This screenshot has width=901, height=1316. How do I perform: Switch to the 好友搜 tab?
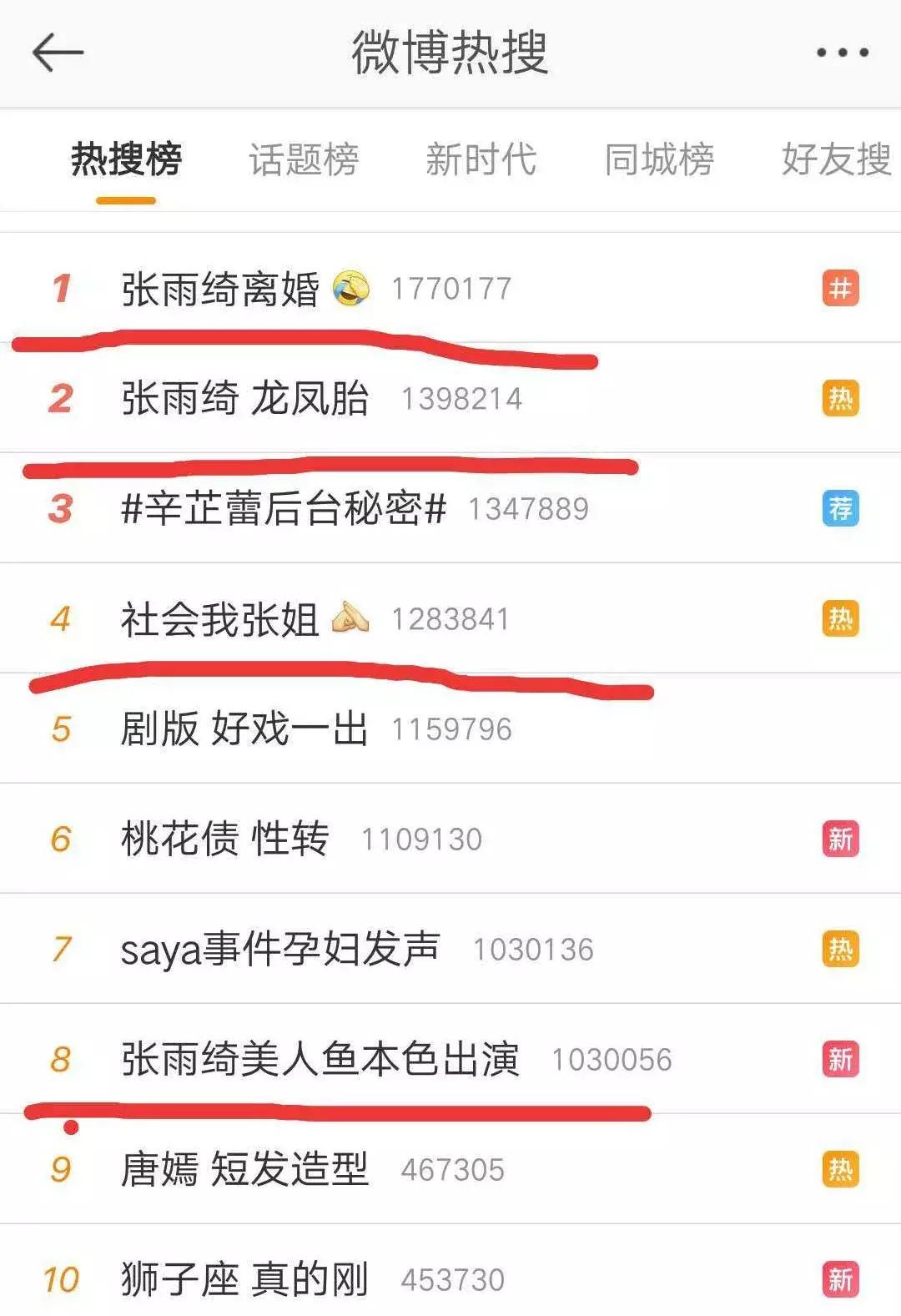836,159
